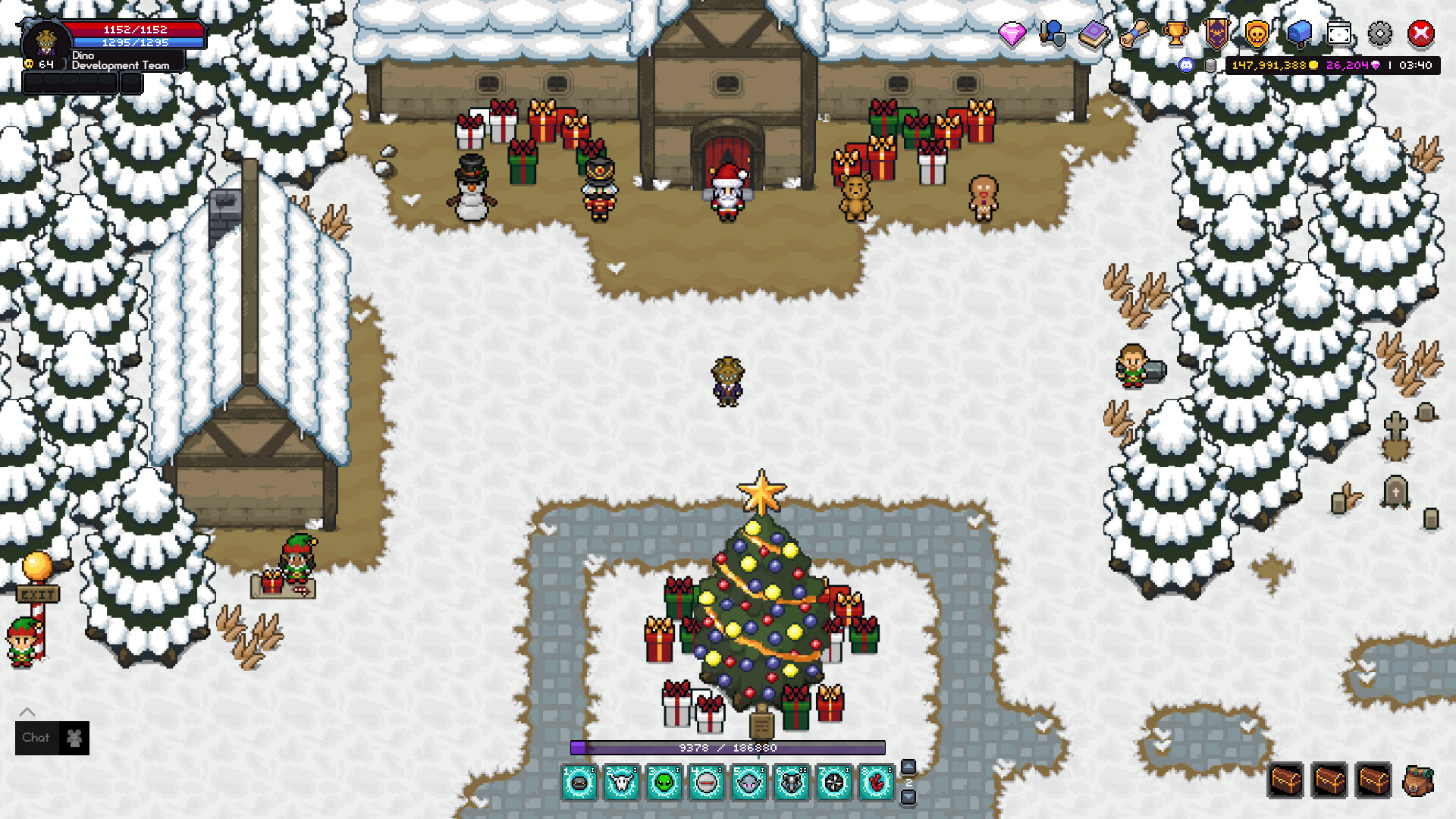Switch hotbar page up arrow

(908, 767)
